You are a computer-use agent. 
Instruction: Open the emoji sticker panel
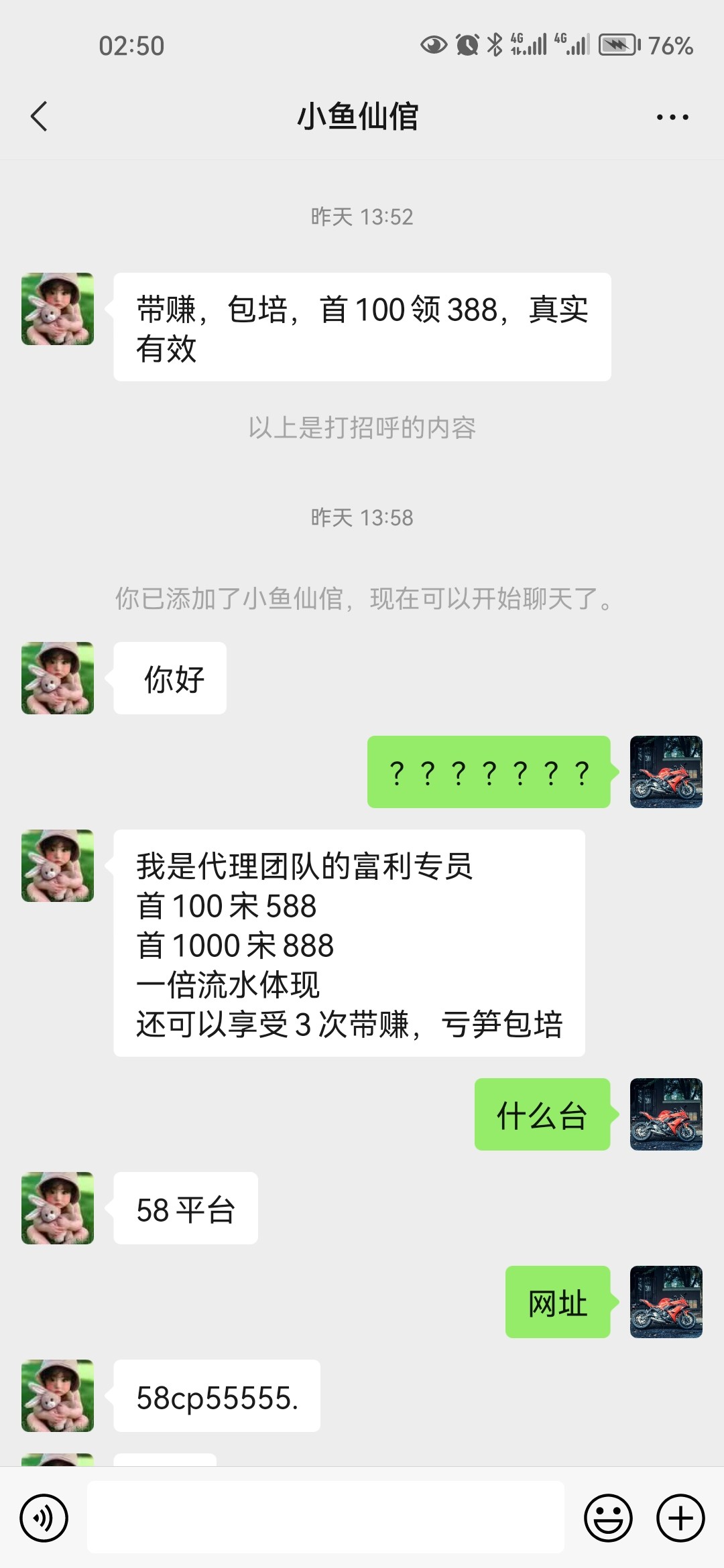tap(608, 1518)
